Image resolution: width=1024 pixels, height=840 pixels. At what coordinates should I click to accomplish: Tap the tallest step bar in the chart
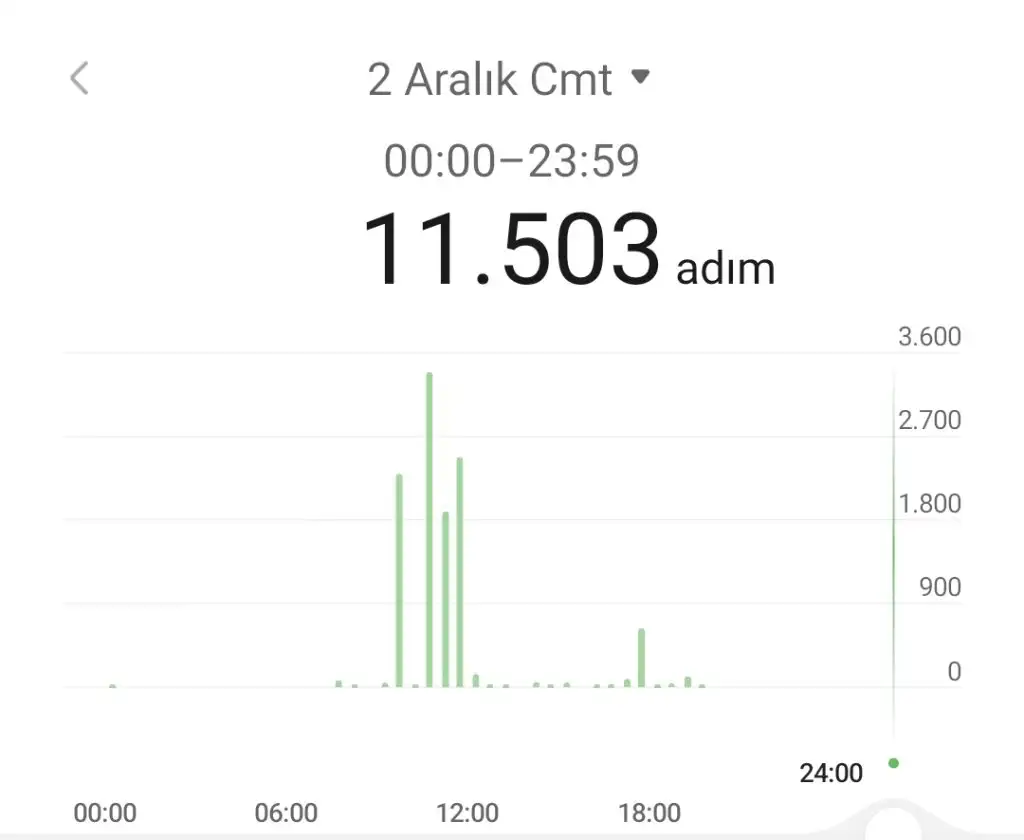pyautogui.click(x=429, y=529)
